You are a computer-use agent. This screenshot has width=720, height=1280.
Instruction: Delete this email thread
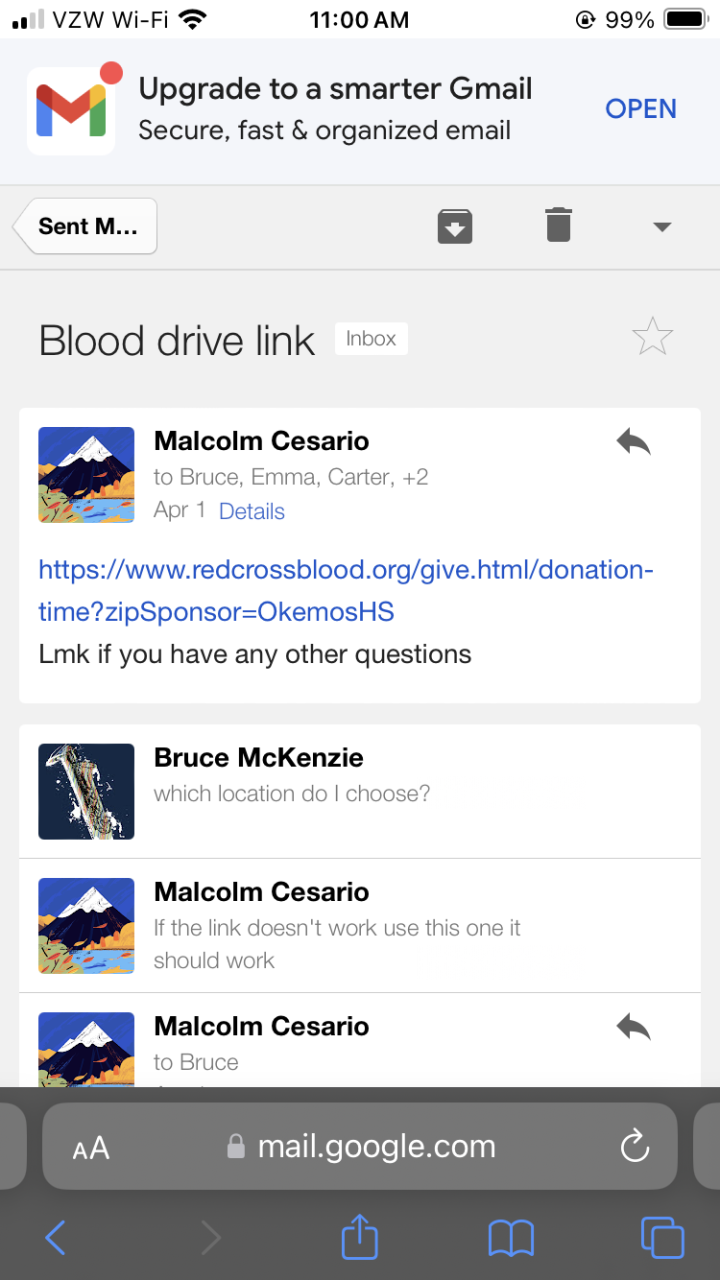(x=558, y=225)
